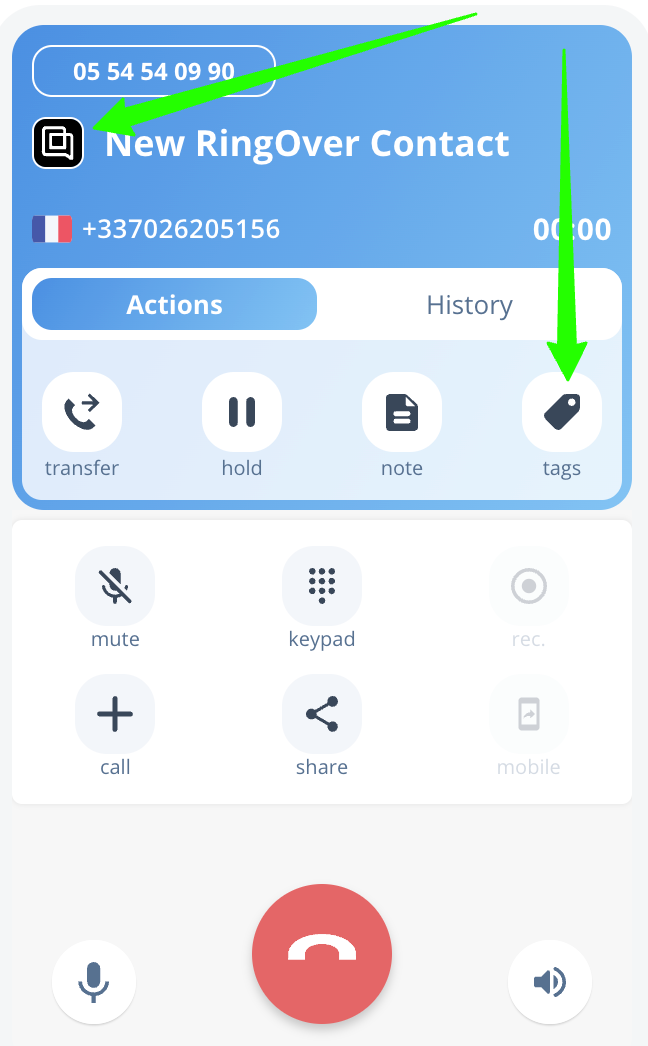The width and height of the screenshot is (648, 1046).
Task: Open tags for this call
Action: 562,412
